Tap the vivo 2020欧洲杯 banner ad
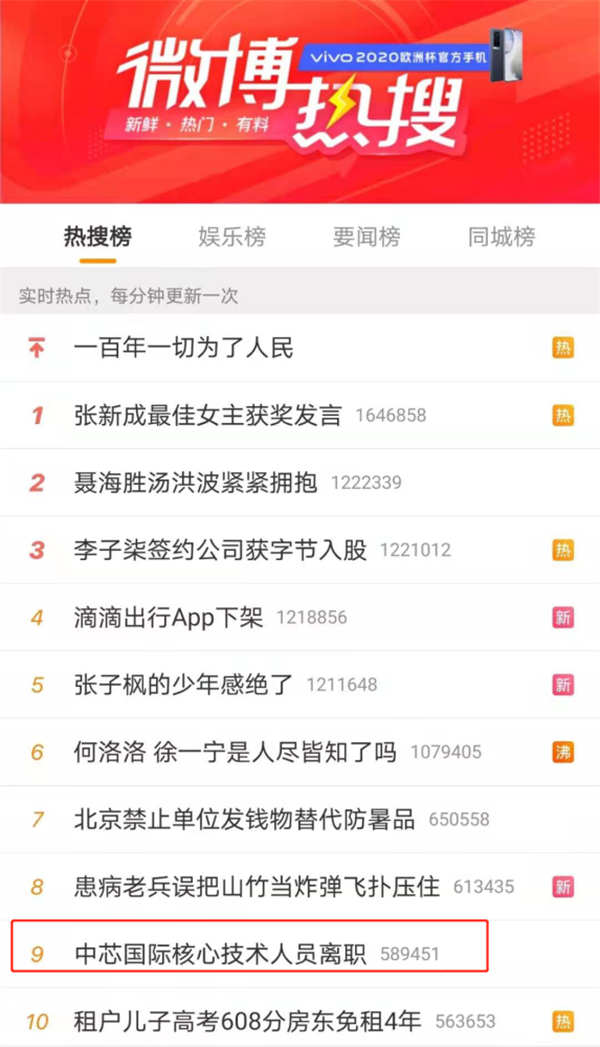This screenshot has width=600, height=1047. pyautogui.click(x=410, y=60)
